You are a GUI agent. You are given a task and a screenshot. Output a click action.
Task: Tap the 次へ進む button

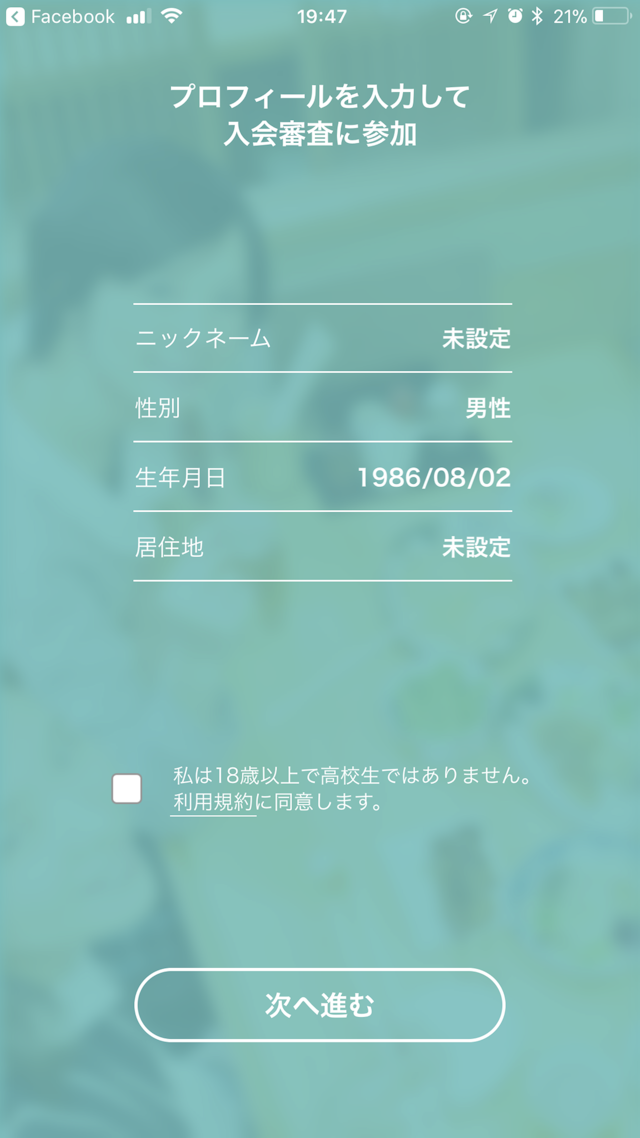tap(320, 1005)
